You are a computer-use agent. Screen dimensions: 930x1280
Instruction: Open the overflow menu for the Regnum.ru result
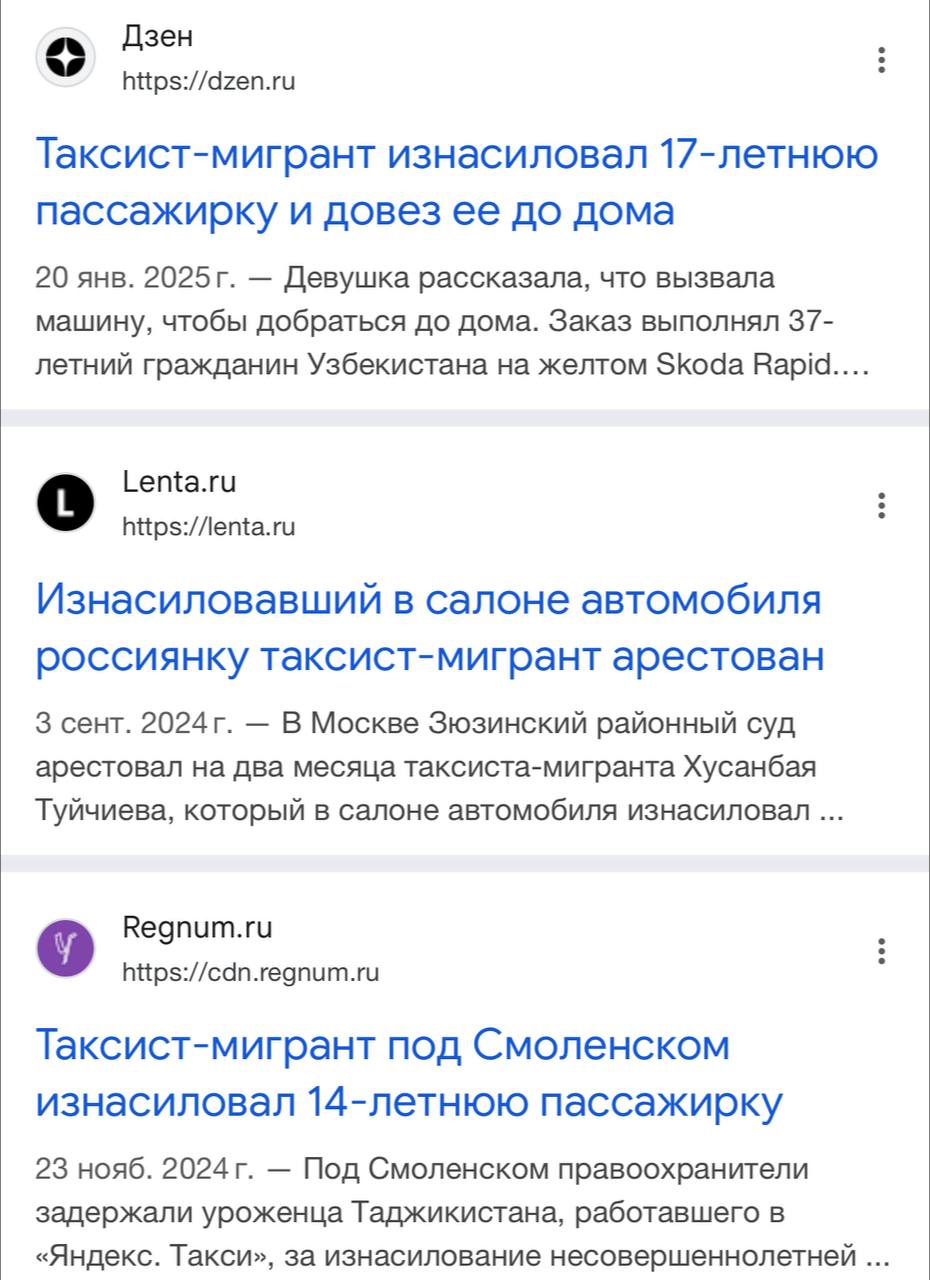[881, 950]
